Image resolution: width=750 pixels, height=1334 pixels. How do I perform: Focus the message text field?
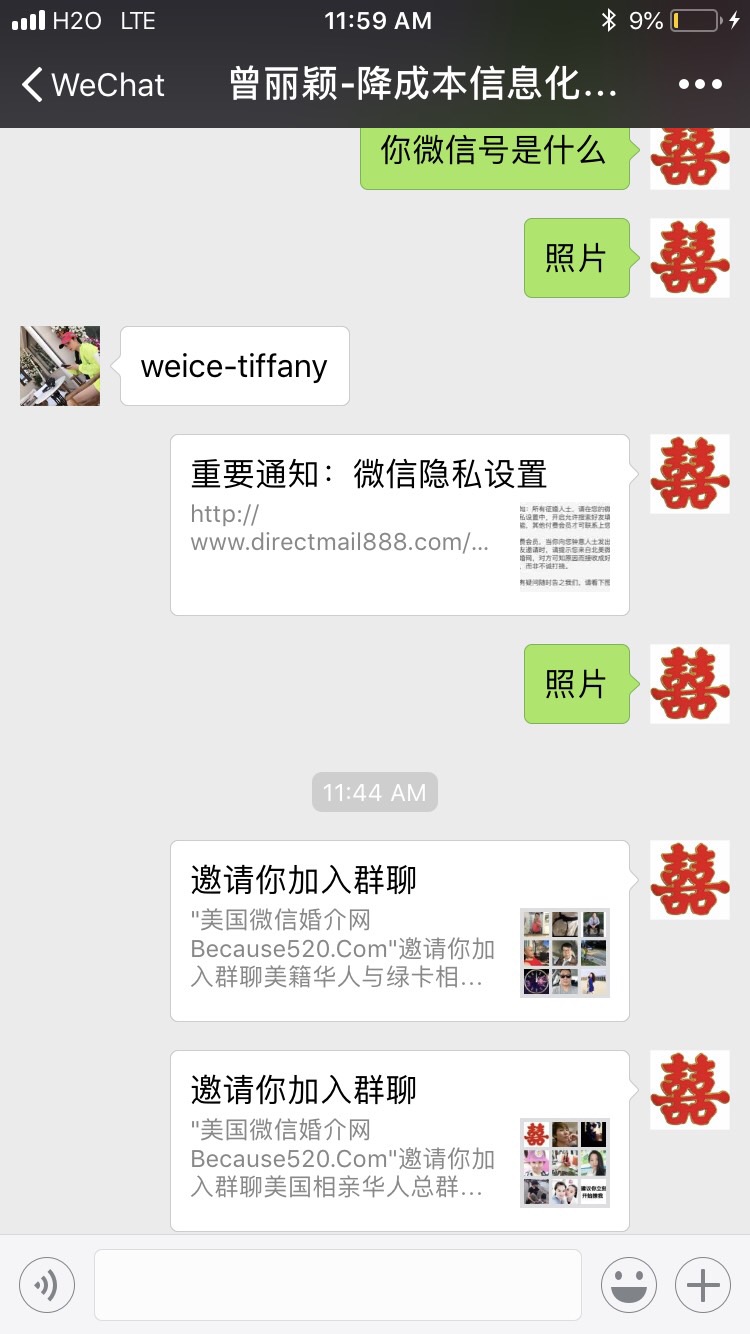pos(337,1284)
